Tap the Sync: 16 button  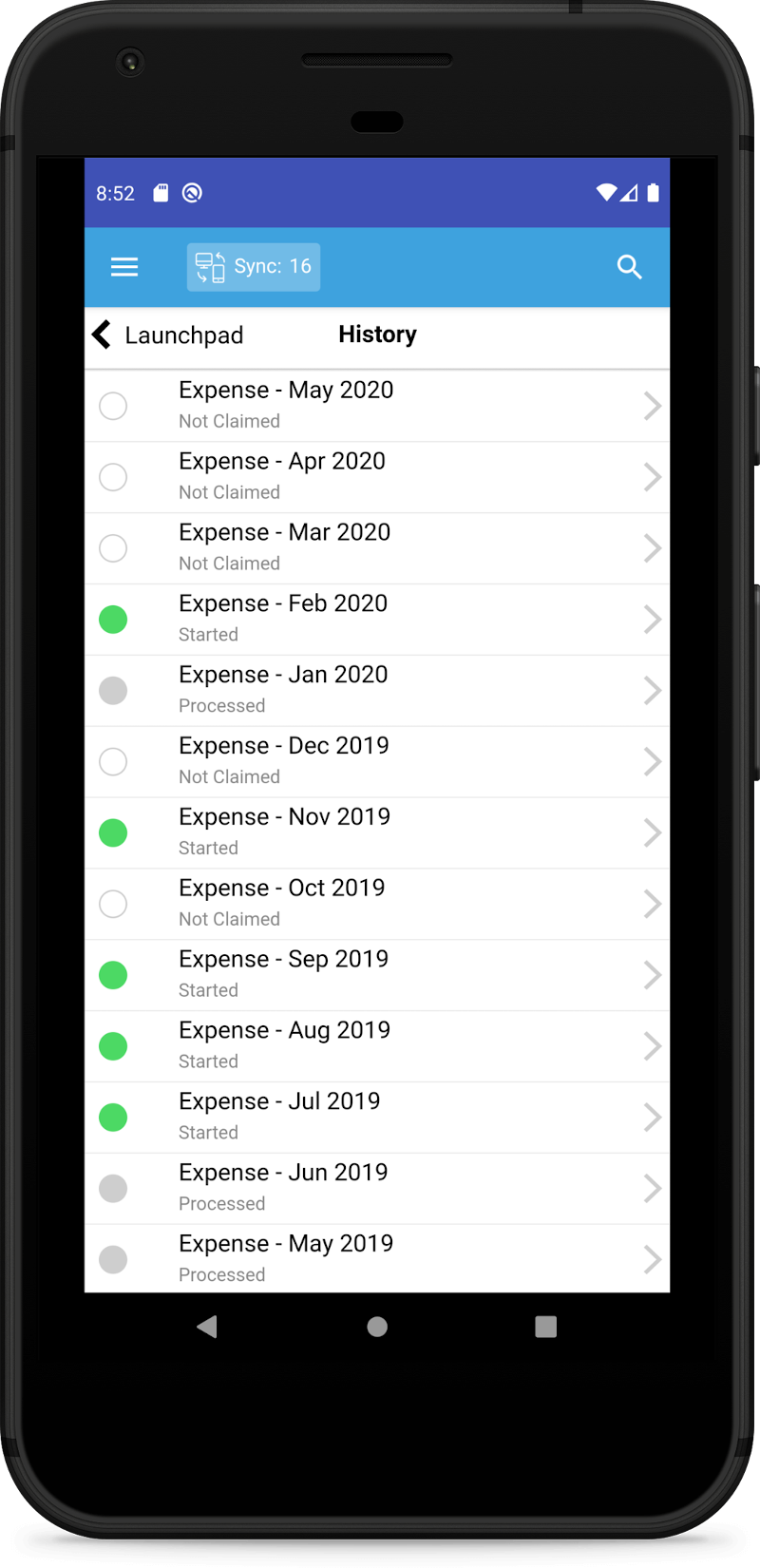[254, 267]
